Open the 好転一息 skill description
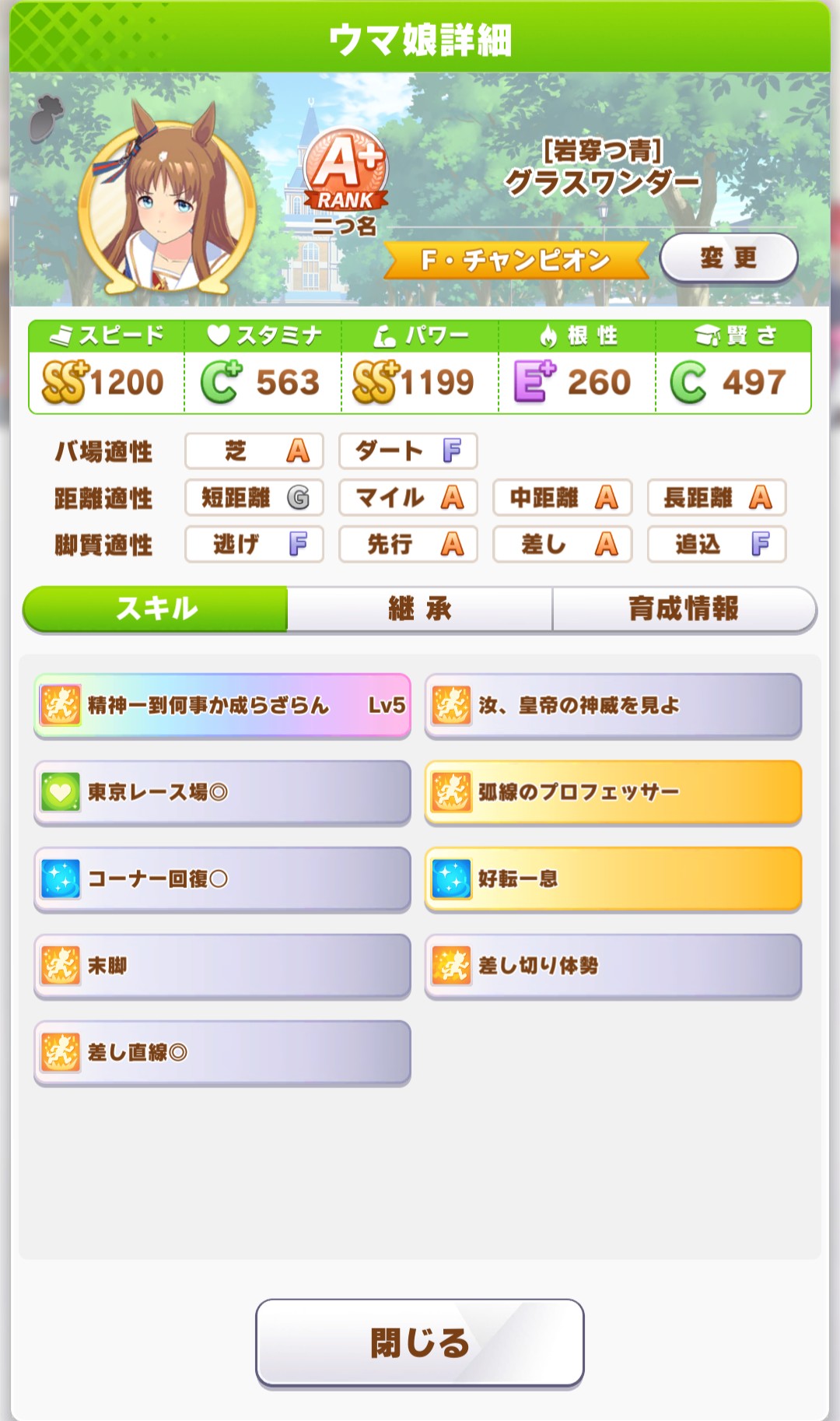Image resolution: width=840 pixels, height=1421 pixels. [613, 879]
